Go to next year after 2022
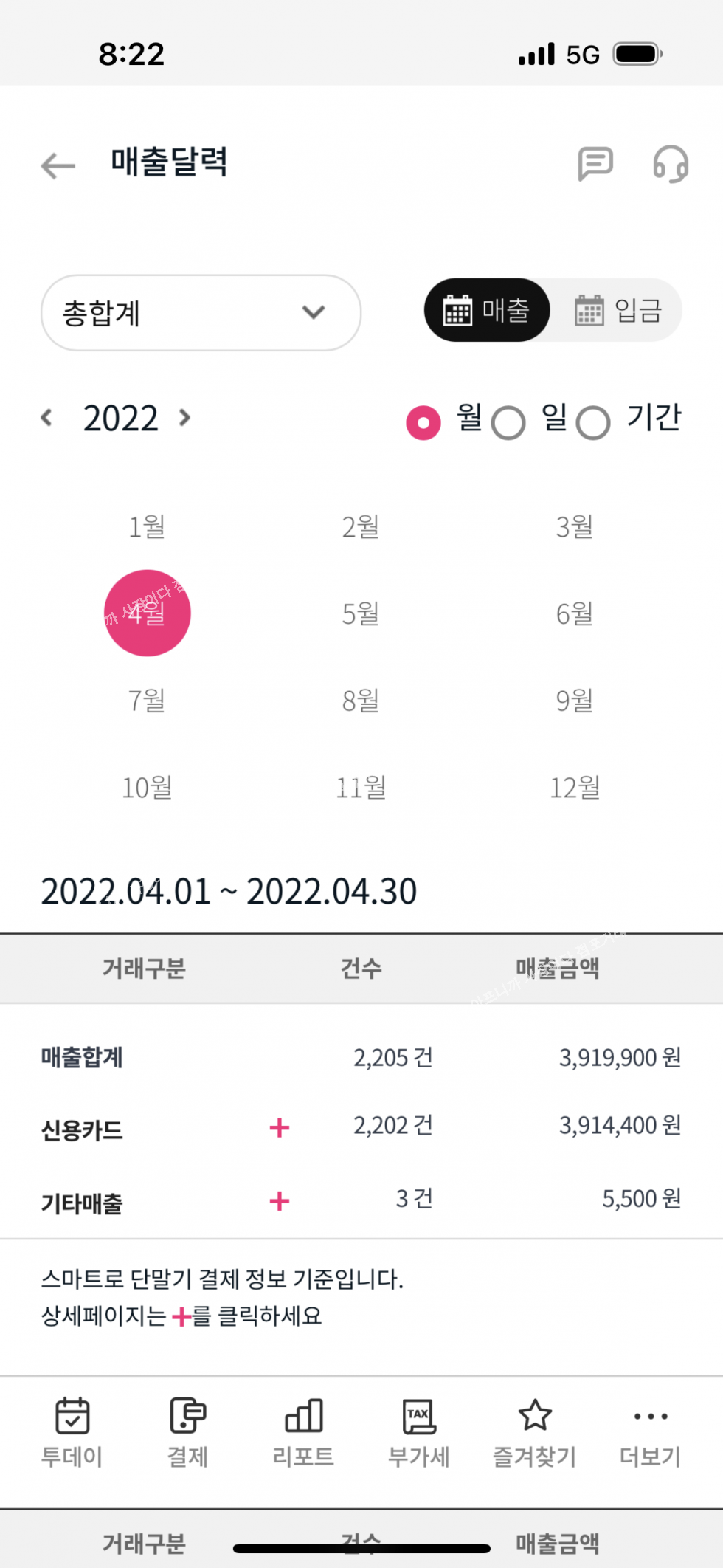This screenshot has height=1568, width=723. 185,418
